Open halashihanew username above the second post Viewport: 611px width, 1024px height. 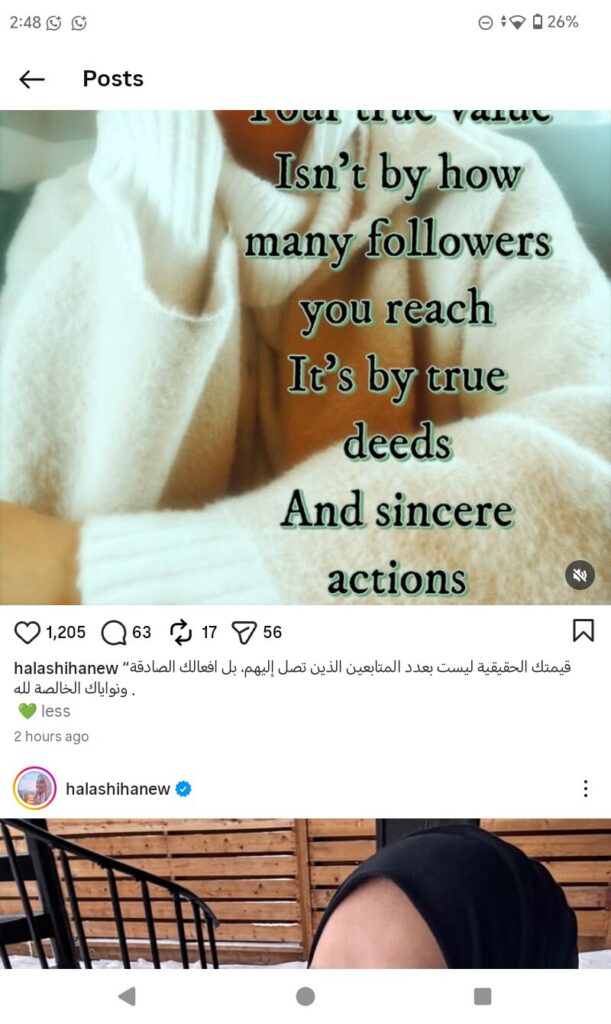point(117,789)
